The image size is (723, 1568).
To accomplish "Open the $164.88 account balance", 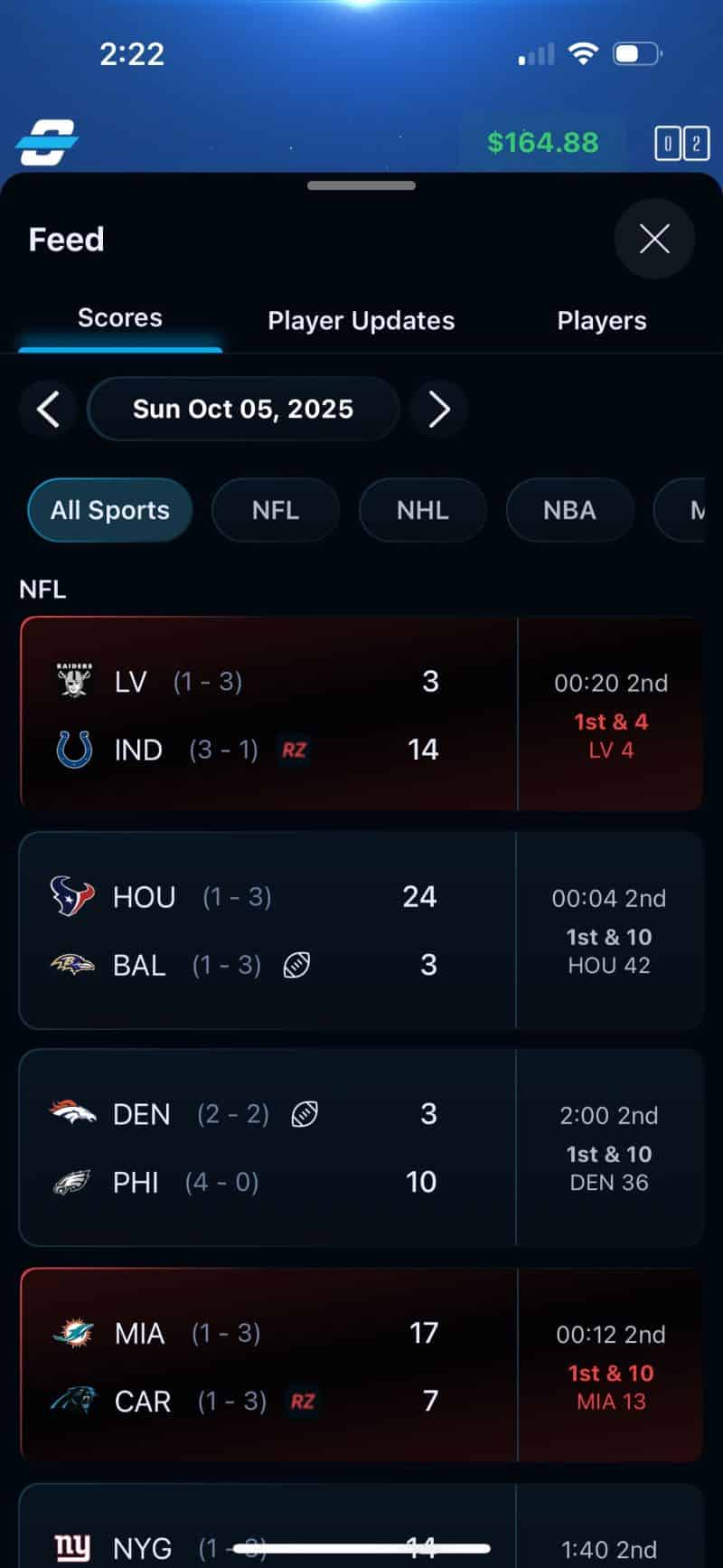I will point(542,143).
